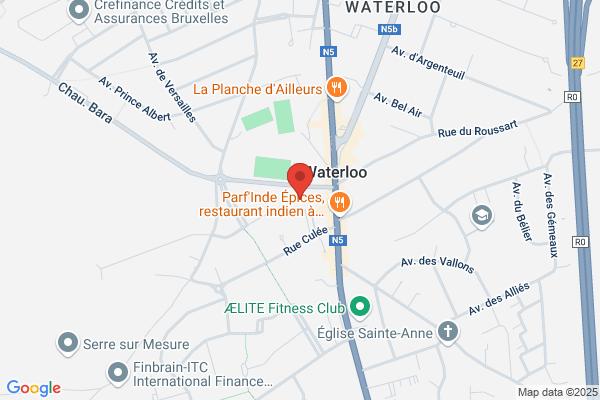Tap the red location pin near Waterloo
The height and width of the screenshot is (400, 600).
coord(300,181)
